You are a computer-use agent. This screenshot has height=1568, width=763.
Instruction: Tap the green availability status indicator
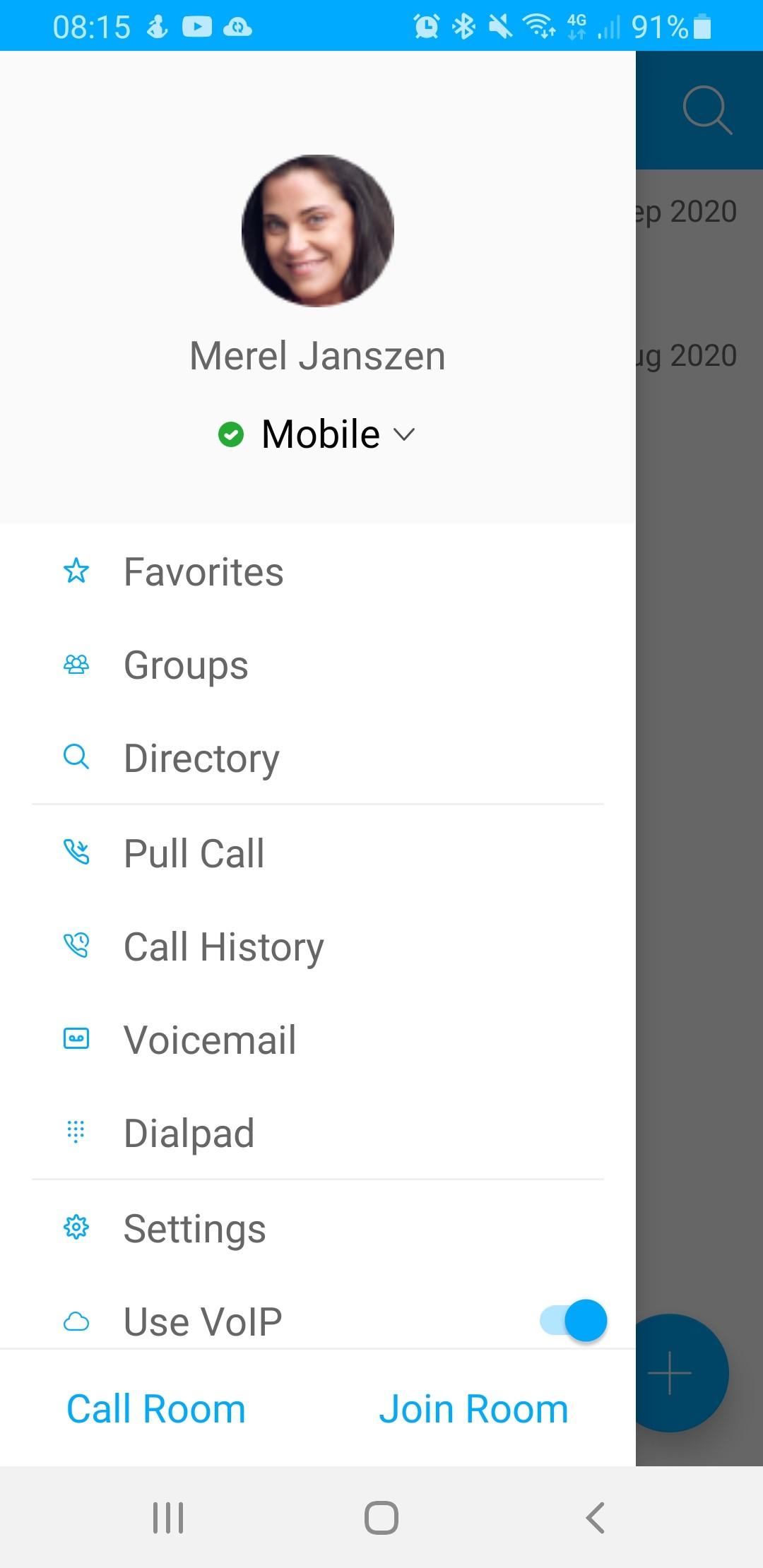230,434
